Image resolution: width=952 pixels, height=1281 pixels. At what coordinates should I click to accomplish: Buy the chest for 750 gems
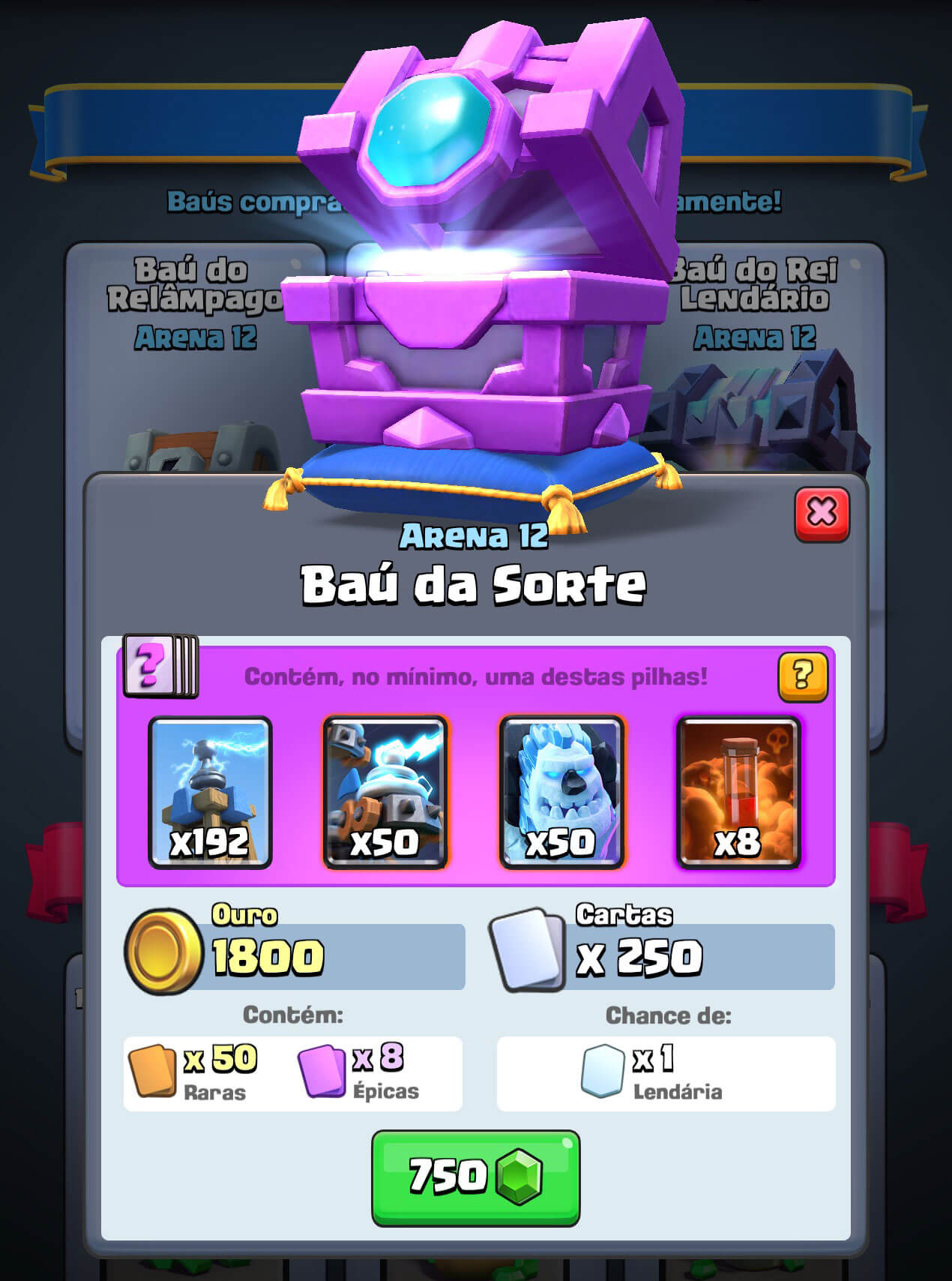(x=475, y=1177)
